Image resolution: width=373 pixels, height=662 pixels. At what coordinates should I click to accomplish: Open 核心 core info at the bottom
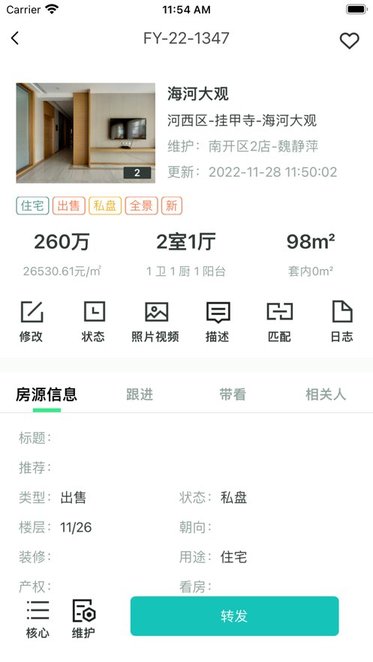click(38, 619)
